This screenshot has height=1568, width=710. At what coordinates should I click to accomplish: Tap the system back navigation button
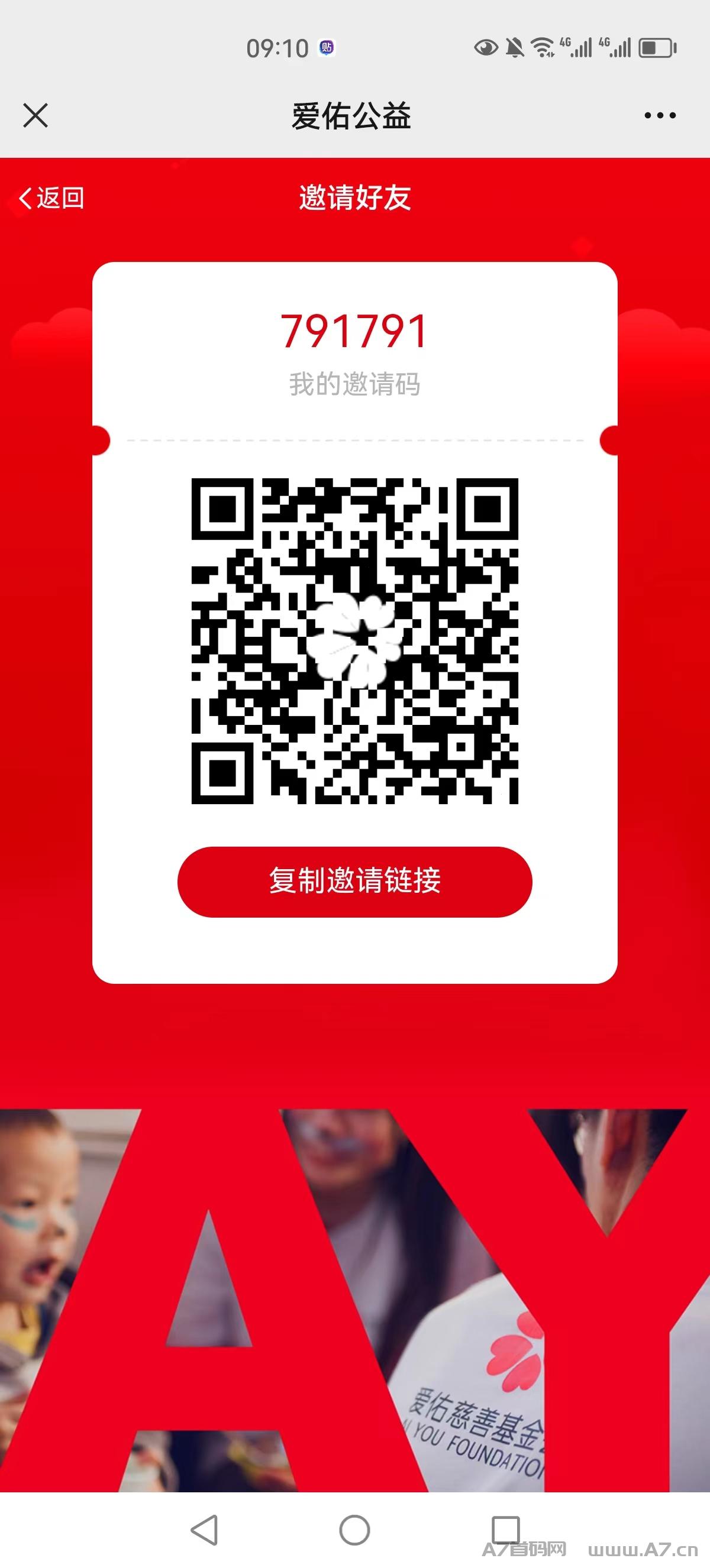205,1529
